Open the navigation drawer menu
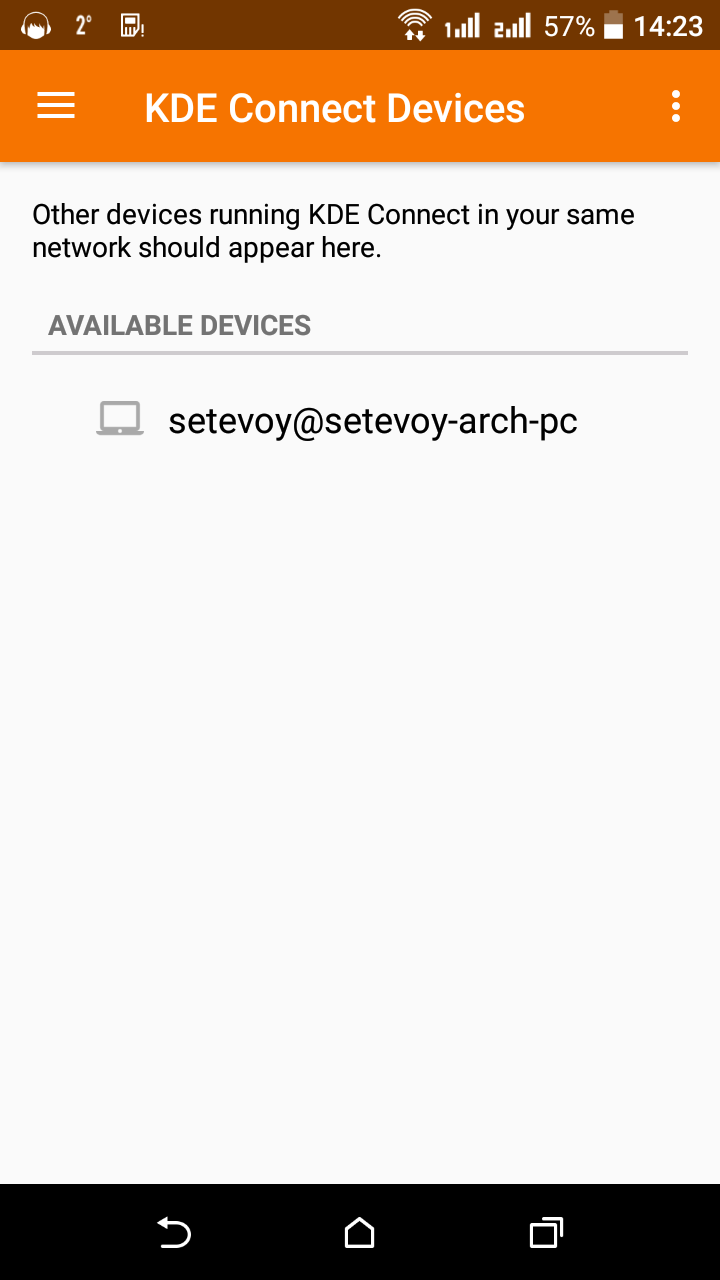Screen dimensions: 720x1280 tap(56, 106)
